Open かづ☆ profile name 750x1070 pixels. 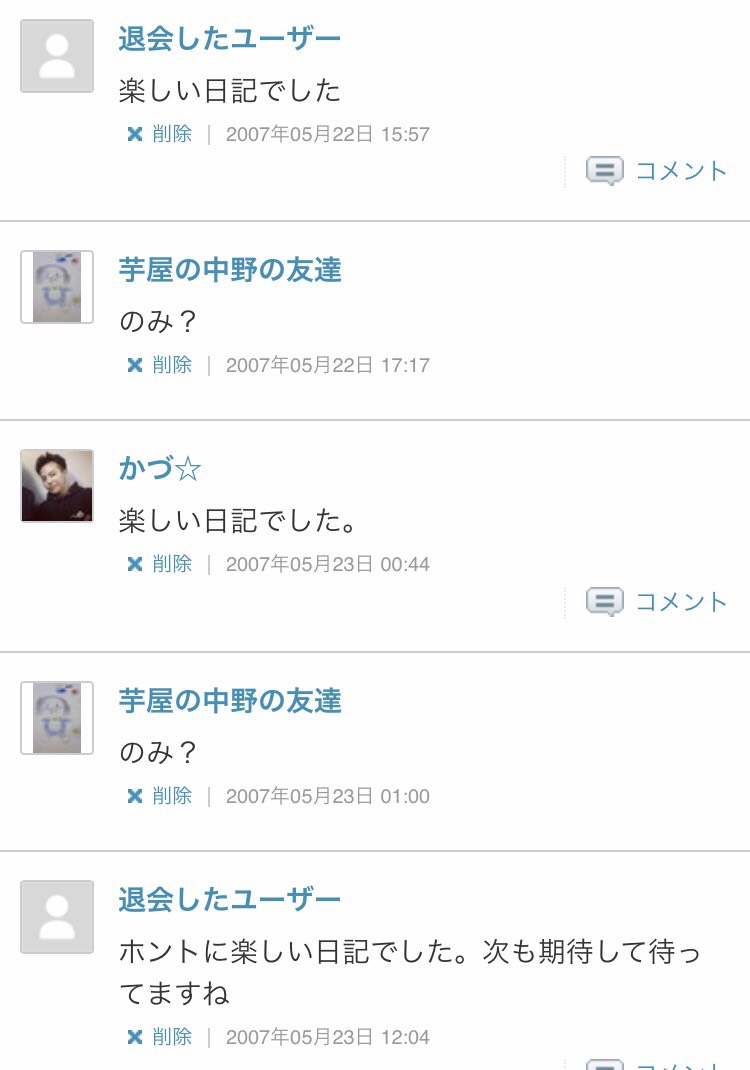pos(160,468)
